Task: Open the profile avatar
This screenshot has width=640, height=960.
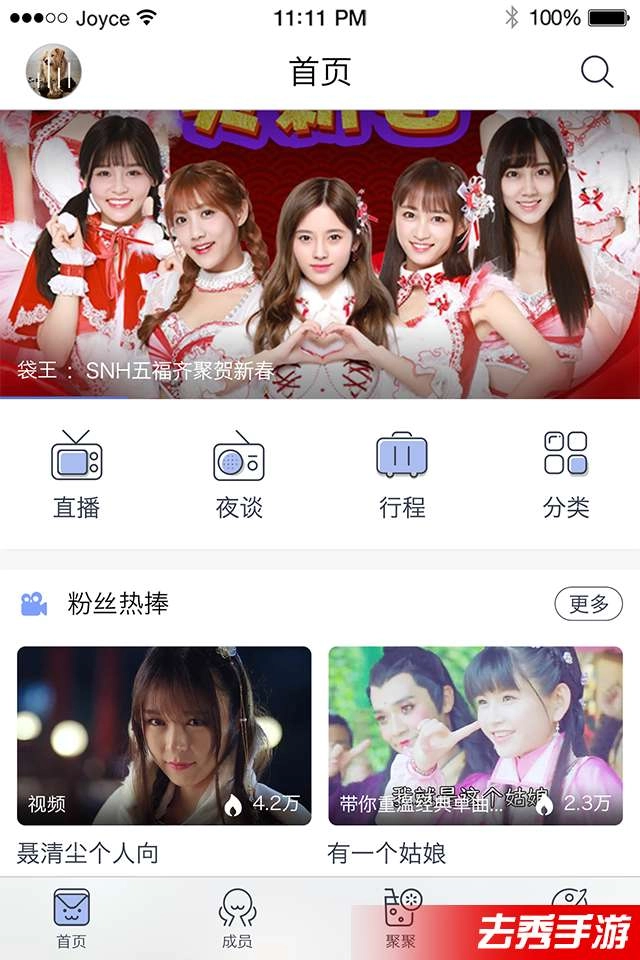Action: pyautogui.click(x=53, y=72)
